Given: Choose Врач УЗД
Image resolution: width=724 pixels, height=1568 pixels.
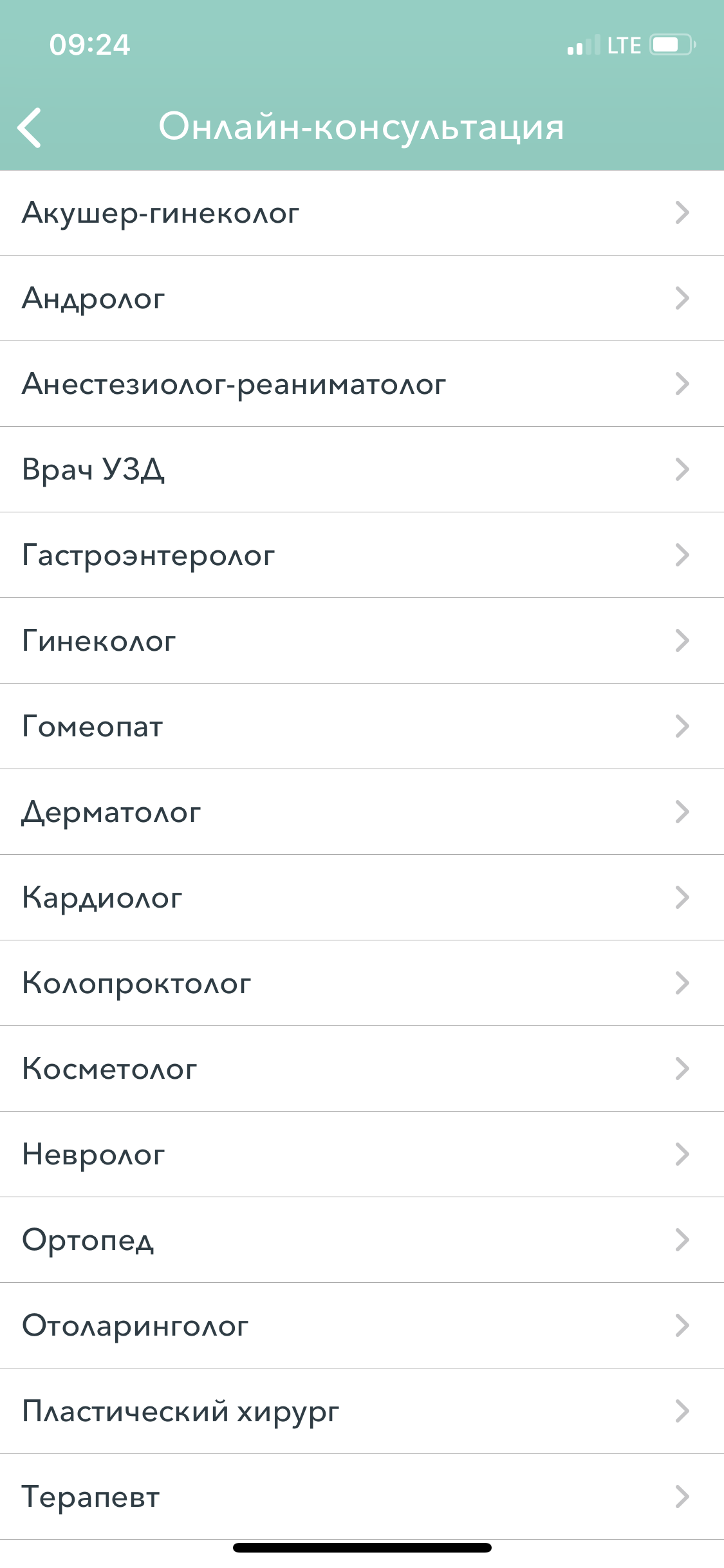Looking at the screenshot, I should (x=362, y=470).
